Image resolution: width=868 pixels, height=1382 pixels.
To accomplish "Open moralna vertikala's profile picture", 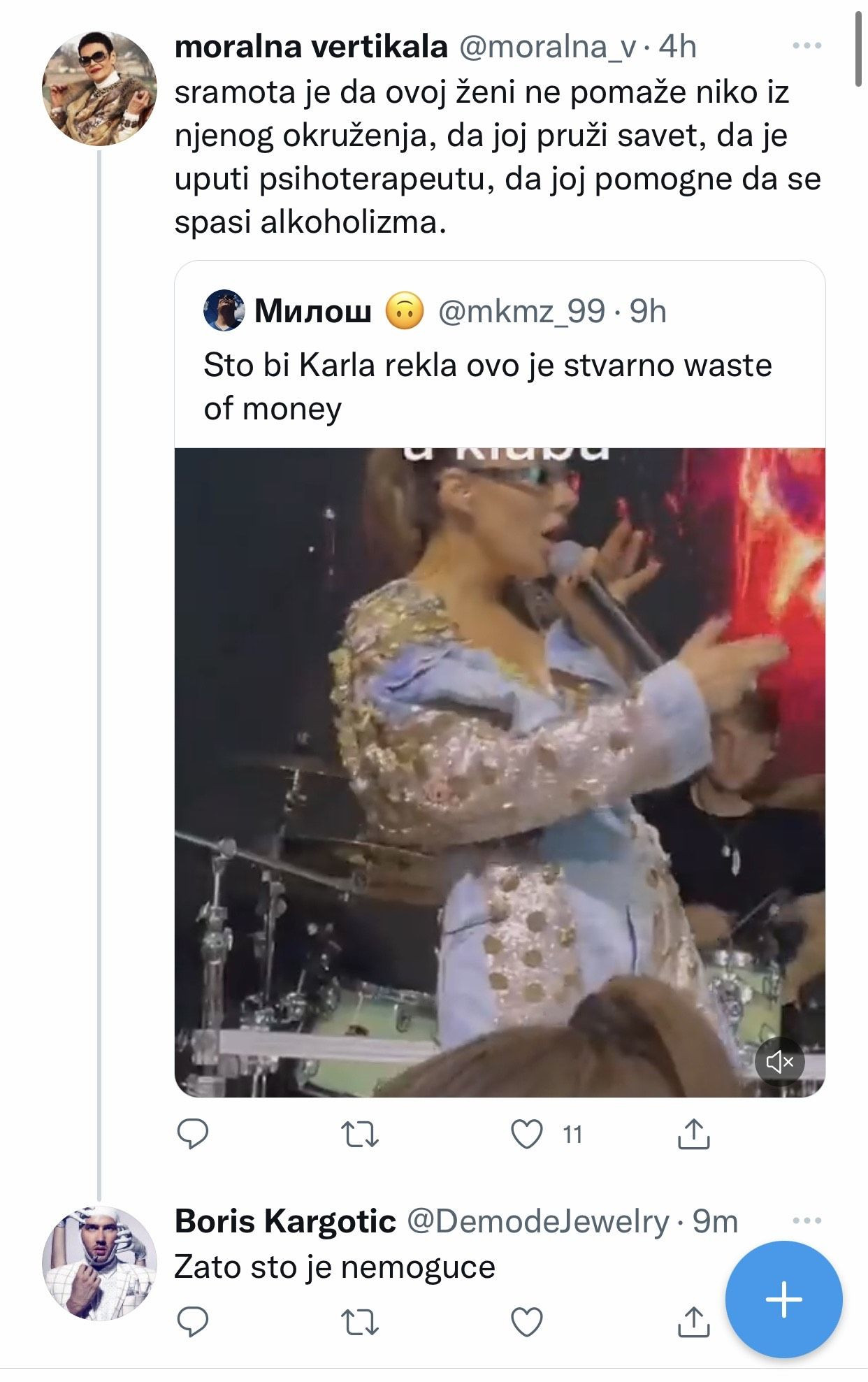I will [x=99, y=88].
